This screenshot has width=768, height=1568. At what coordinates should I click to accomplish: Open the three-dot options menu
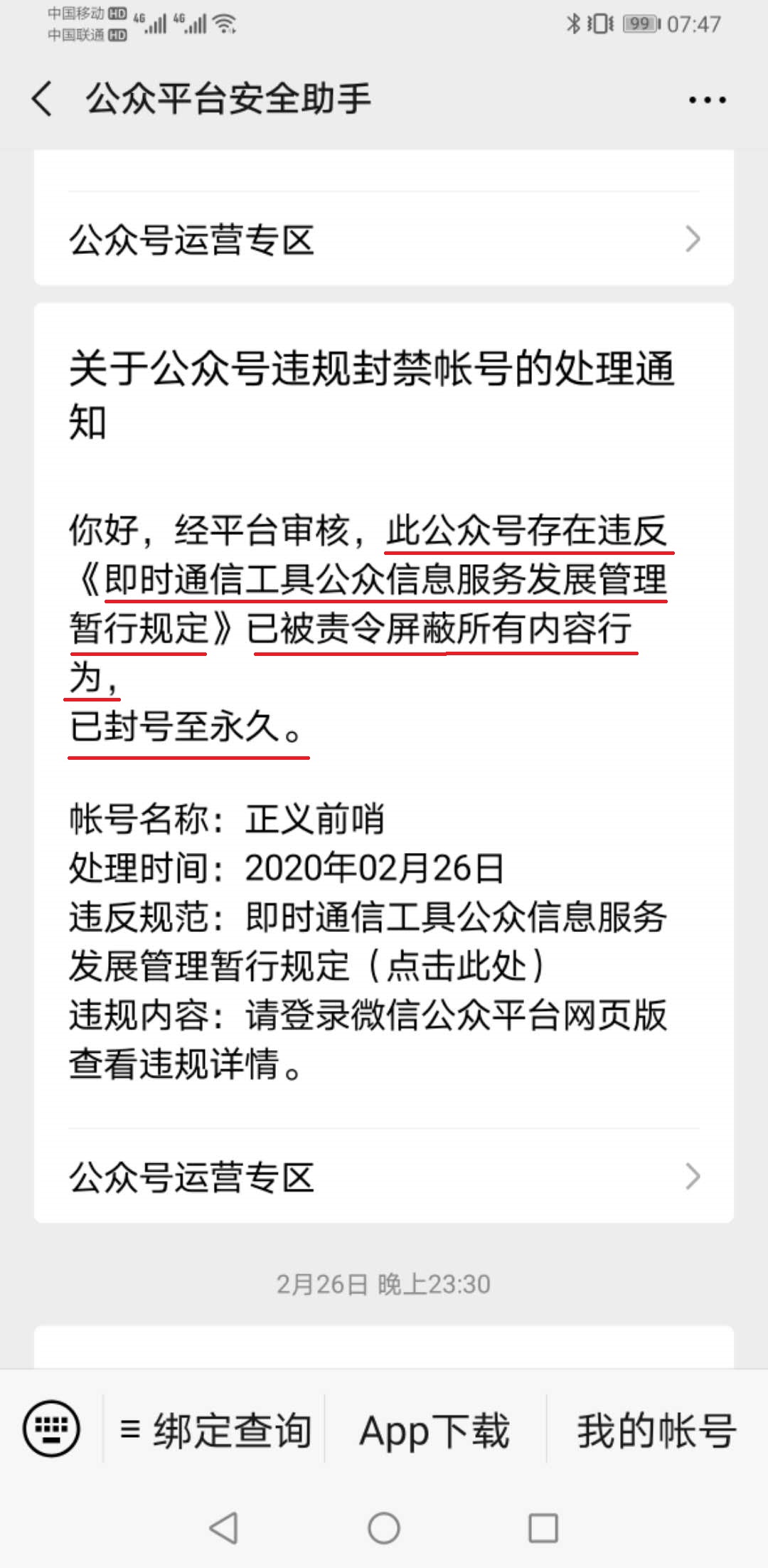(707, 100)
